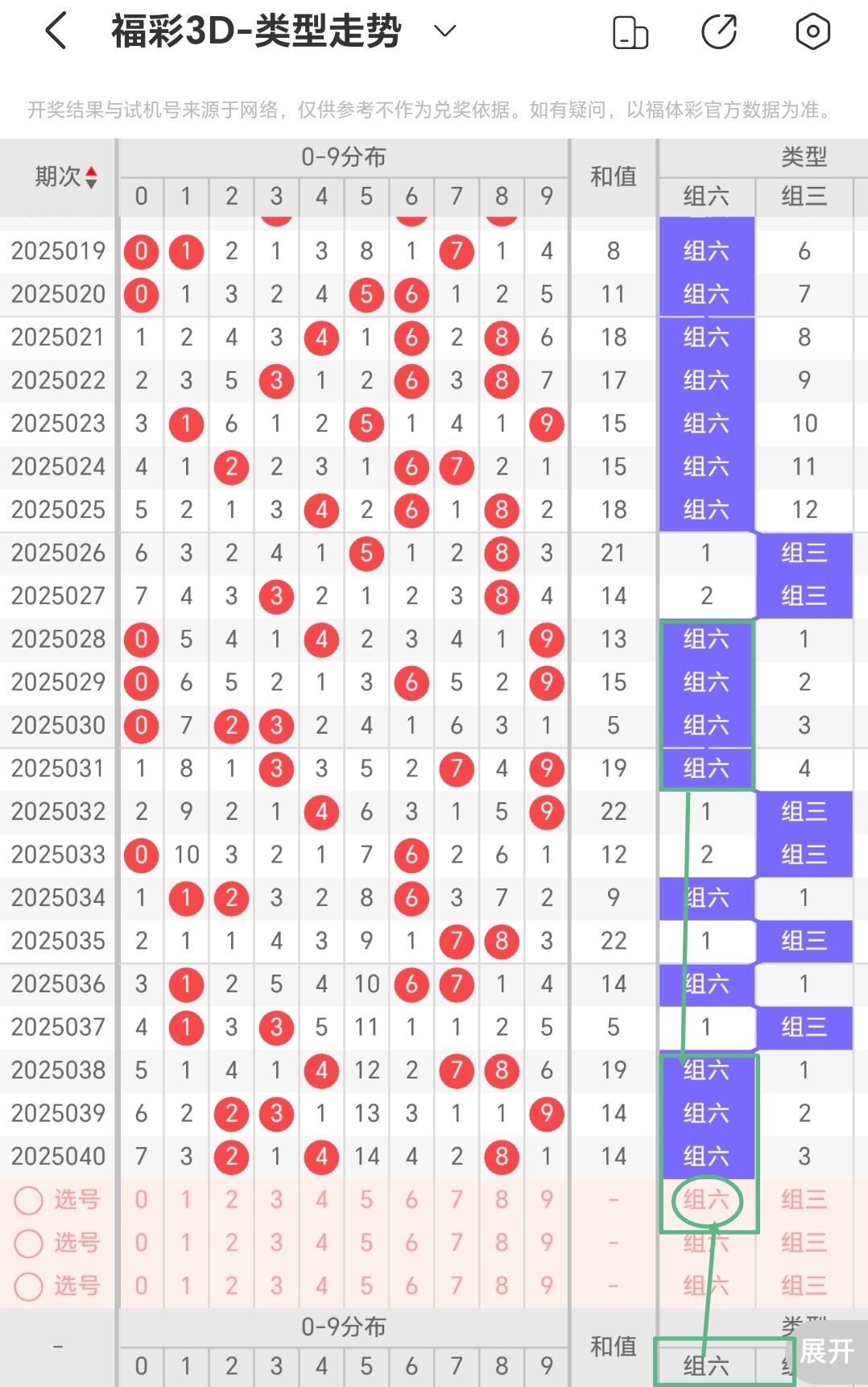
Task: Click the 组六 highlighted cell for 2025040
Action: coord(707,1156)
